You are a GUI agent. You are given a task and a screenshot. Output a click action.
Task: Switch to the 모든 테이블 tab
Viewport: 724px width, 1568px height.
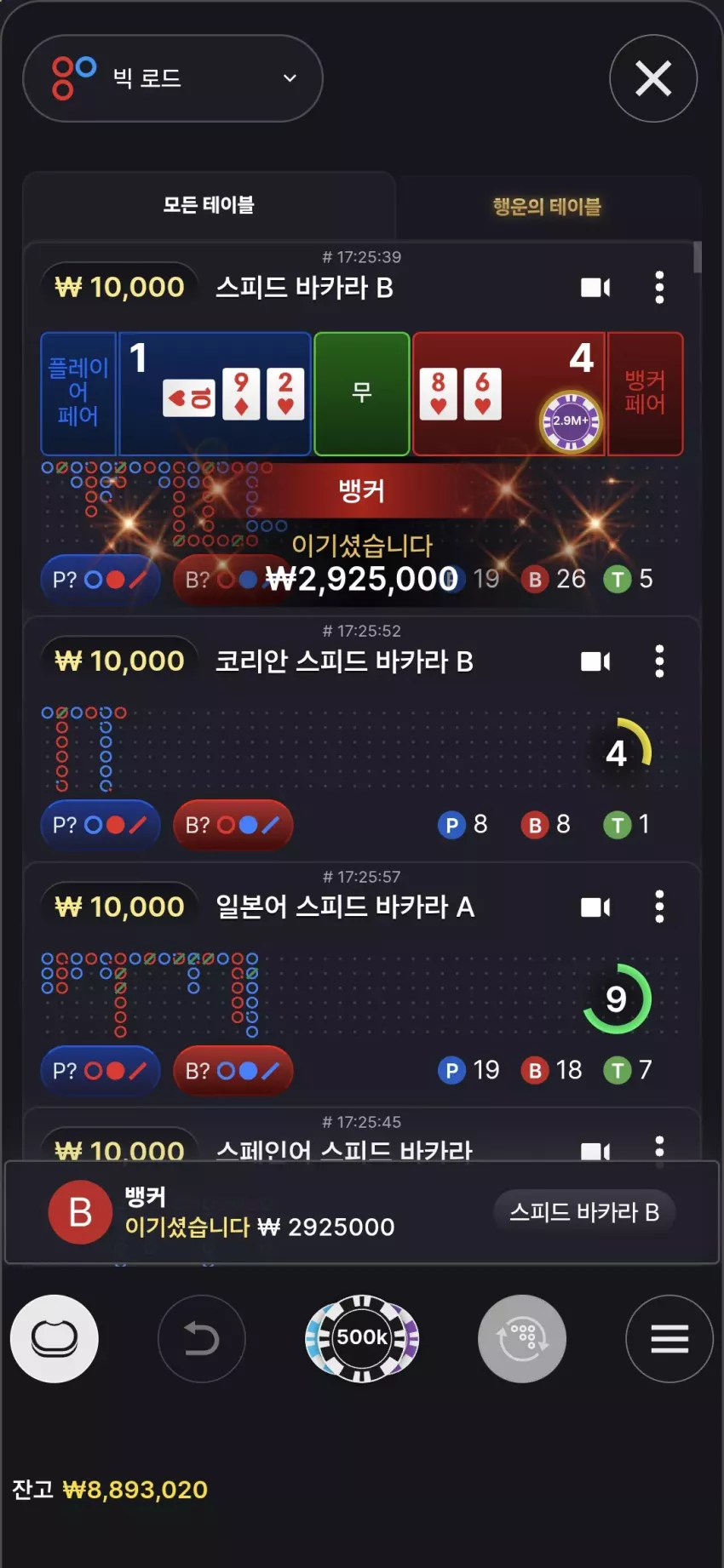[x=209, y=205]
